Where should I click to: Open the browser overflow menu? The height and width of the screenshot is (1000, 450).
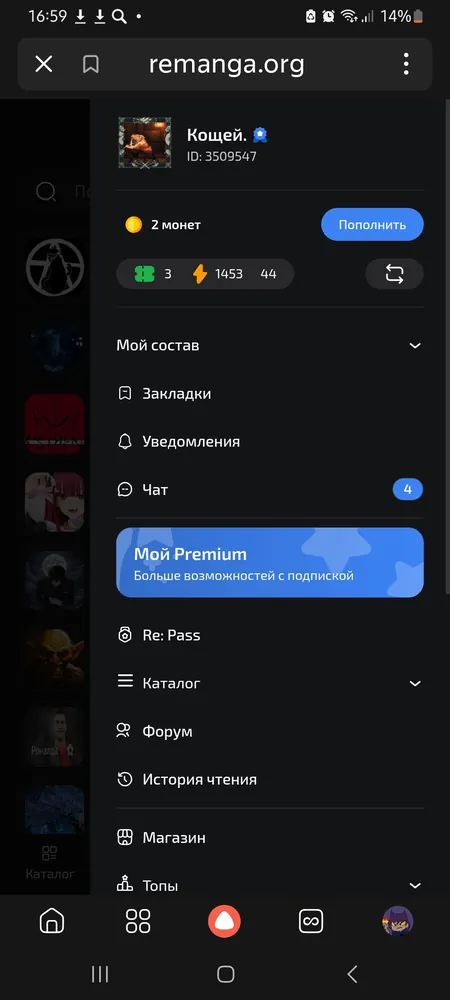[x=406, y=64]
